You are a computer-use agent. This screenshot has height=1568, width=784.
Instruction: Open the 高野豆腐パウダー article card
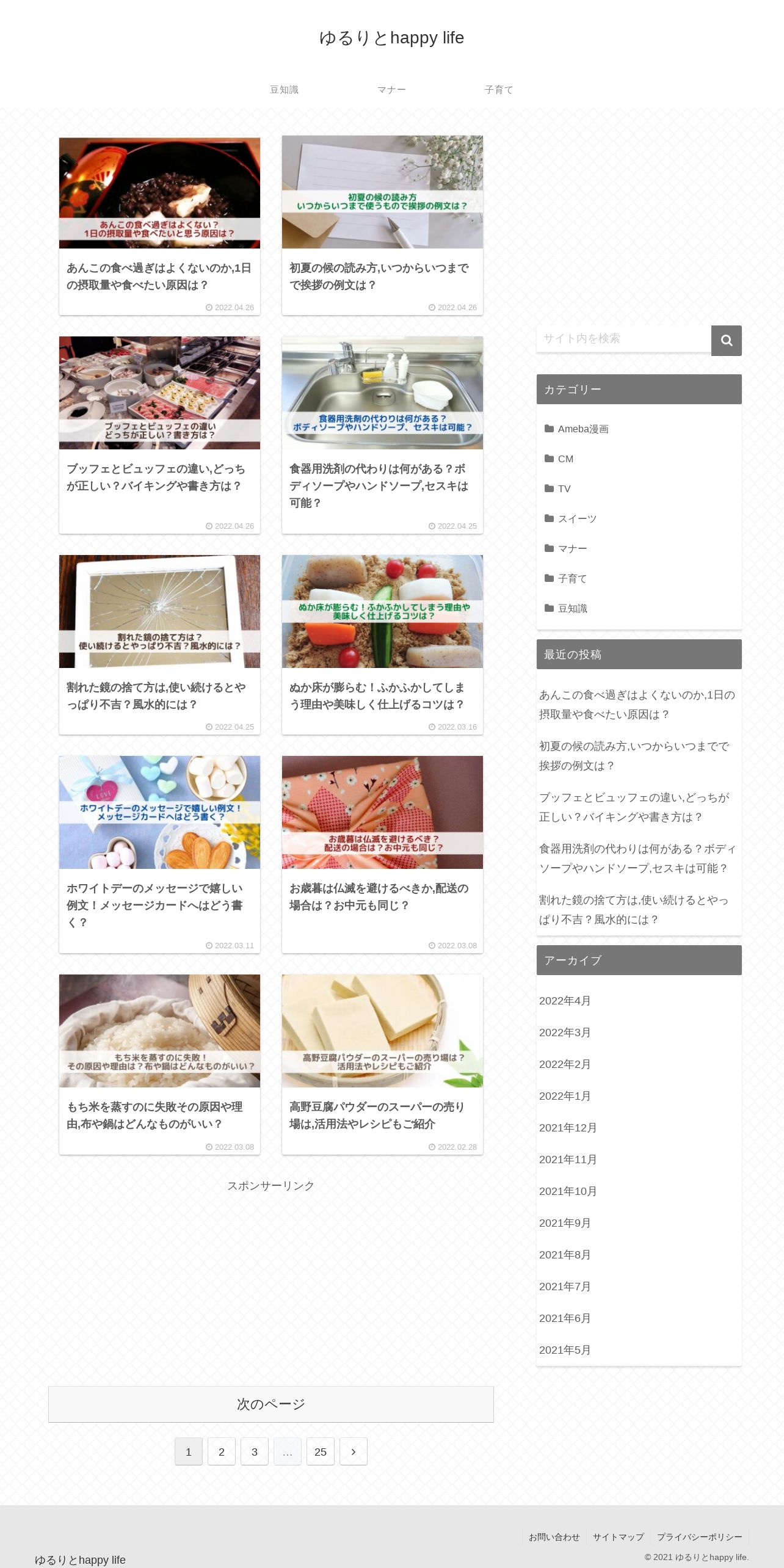coord(382,1064)
